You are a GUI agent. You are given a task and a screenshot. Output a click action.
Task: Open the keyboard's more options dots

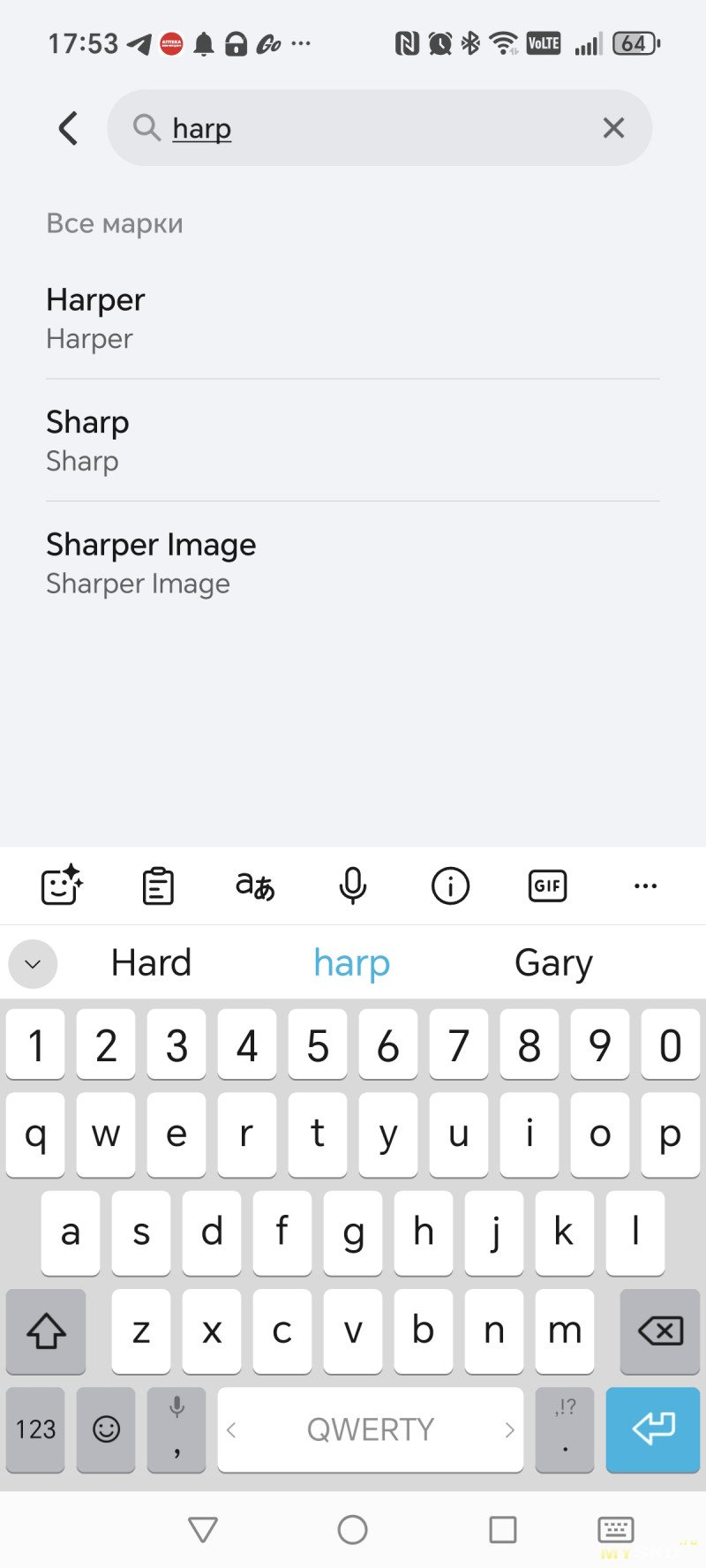(x=645, y=886)
